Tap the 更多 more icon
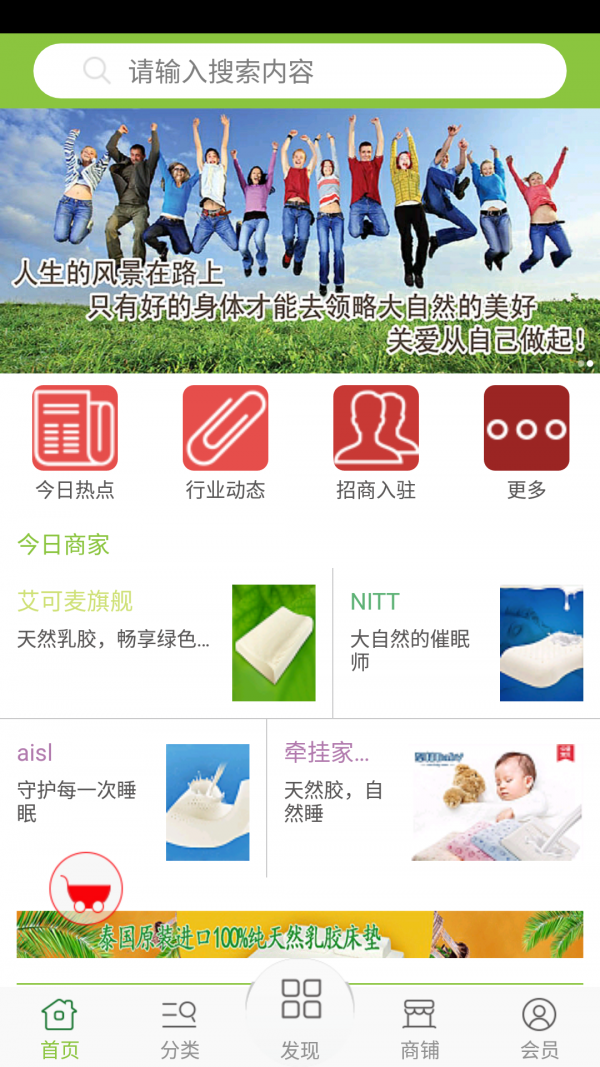Image resolution: width=600 pixels, height=1067 pixels. 526,441
